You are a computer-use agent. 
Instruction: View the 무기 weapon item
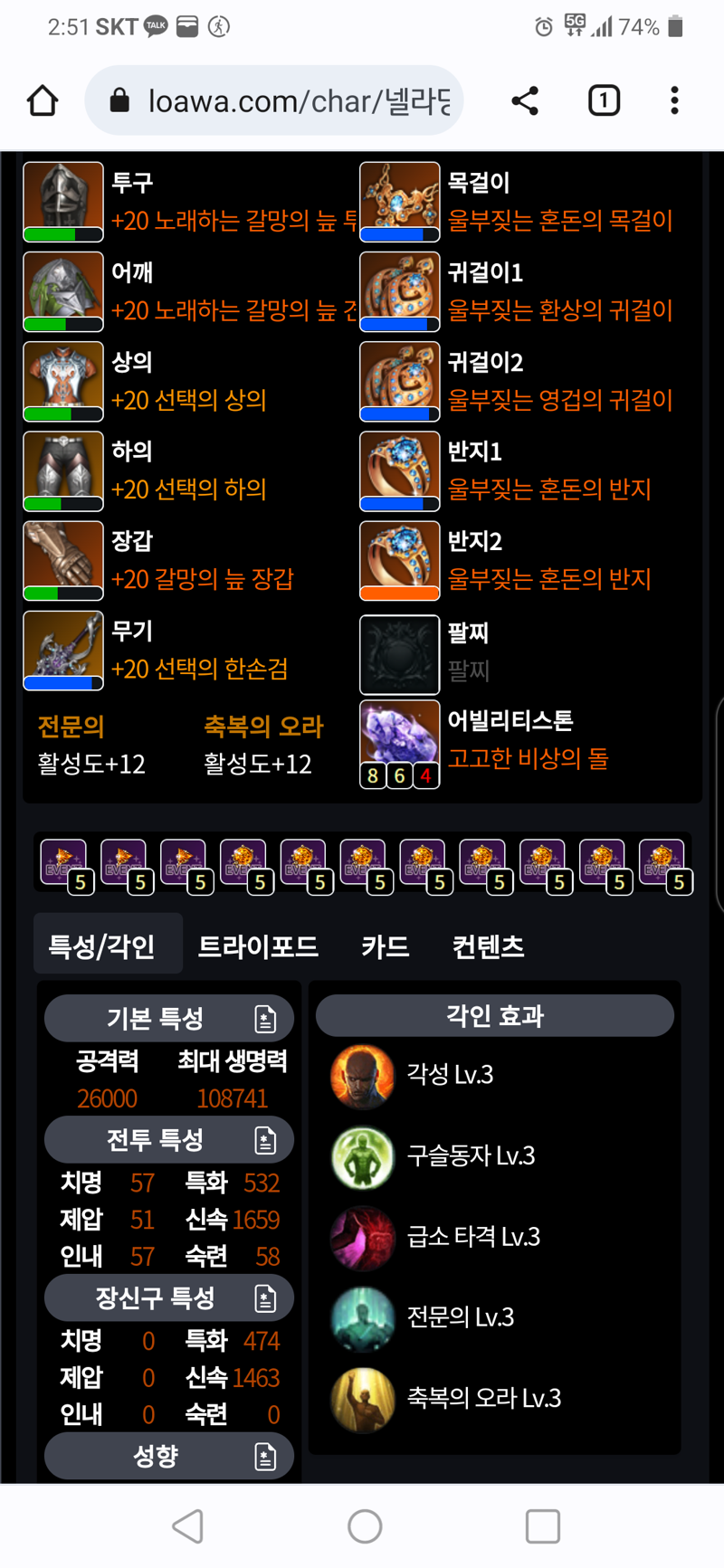[63, 651]
